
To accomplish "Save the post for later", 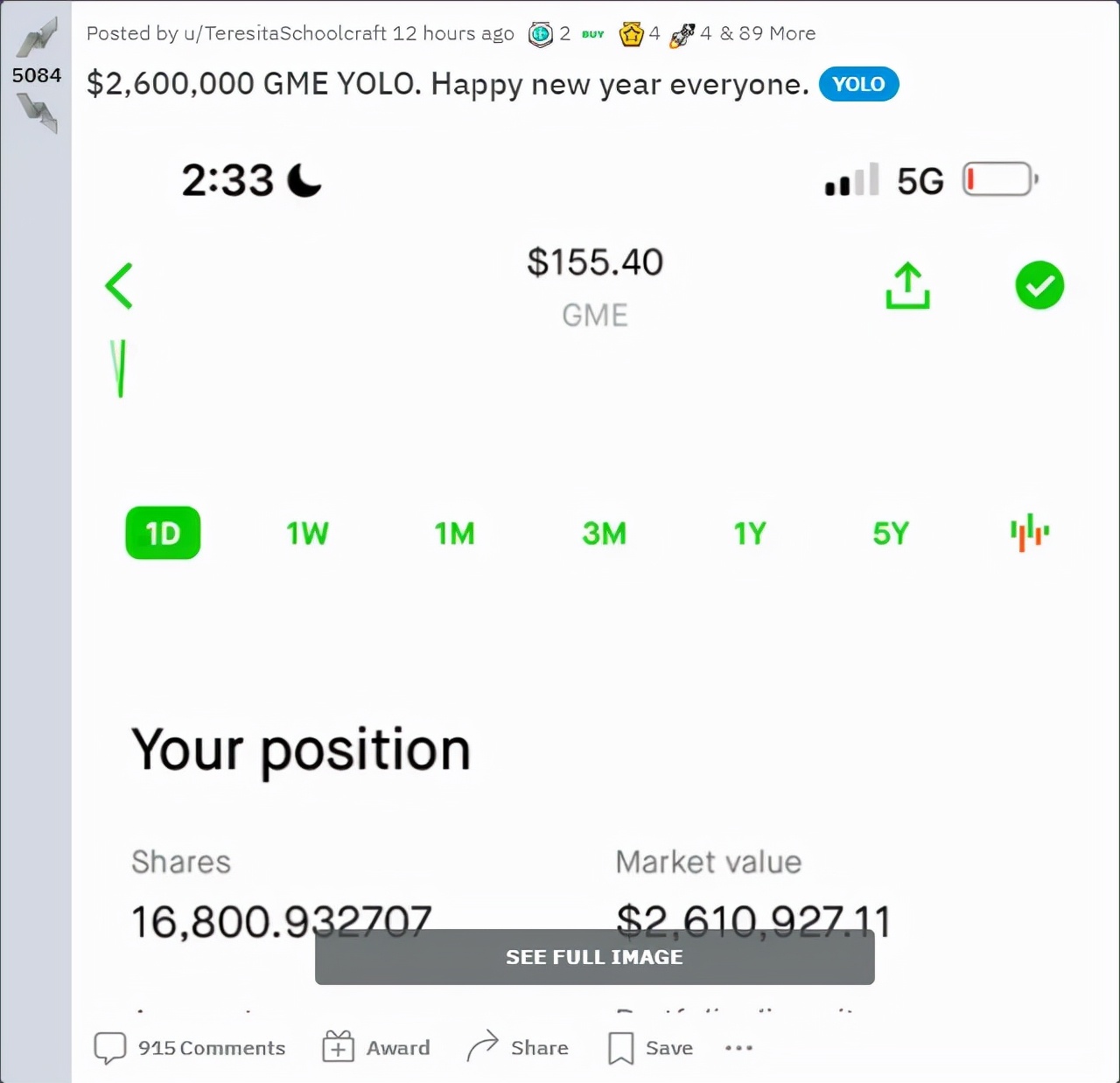I will coord(651,1048).
